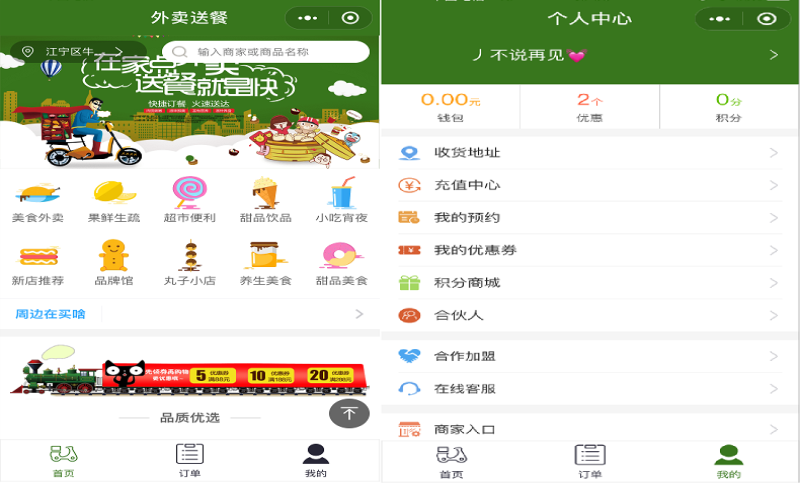Open 我的预约 reservations
The width and height of the screenshot is (800, 483).
[590, 218]
